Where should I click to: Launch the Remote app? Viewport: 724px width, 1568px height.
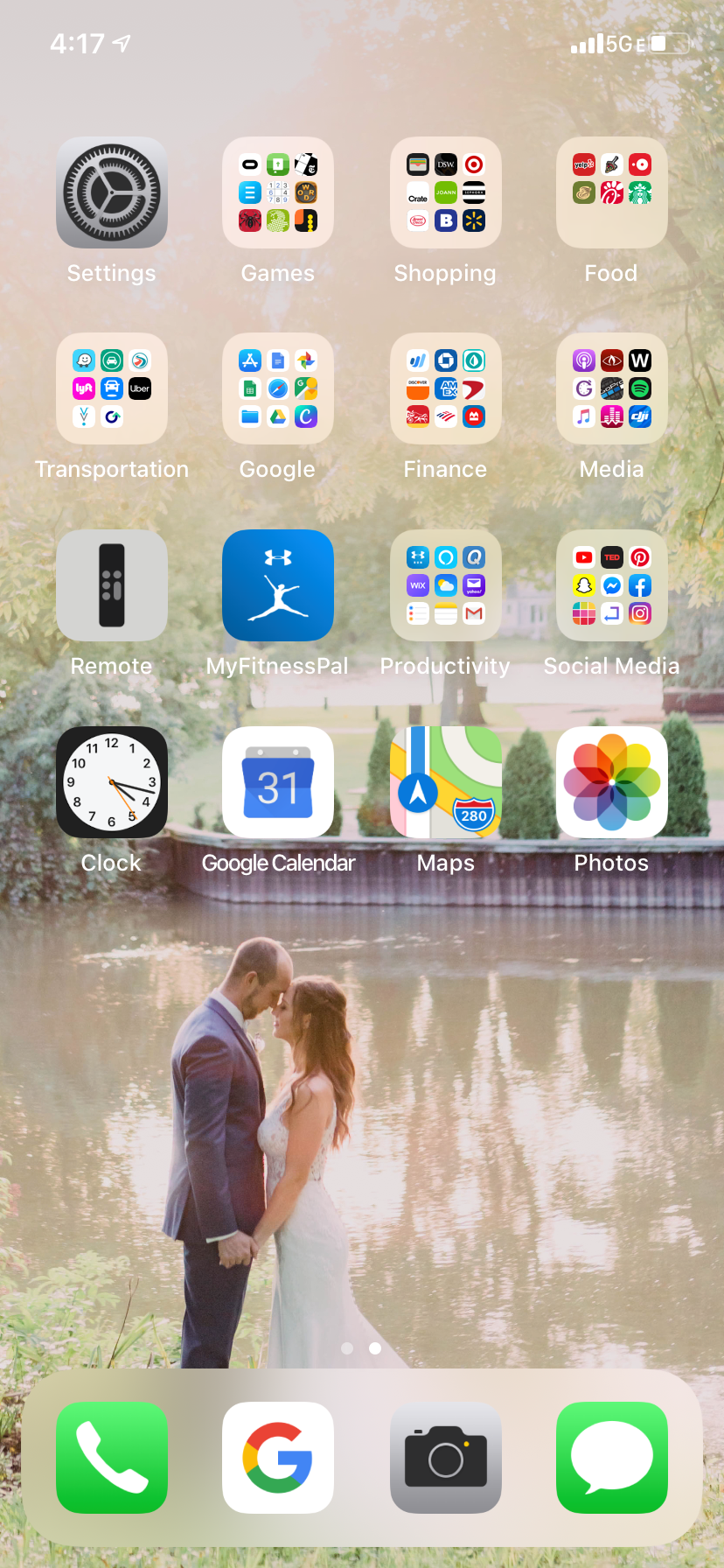click(x=112, y=585)
